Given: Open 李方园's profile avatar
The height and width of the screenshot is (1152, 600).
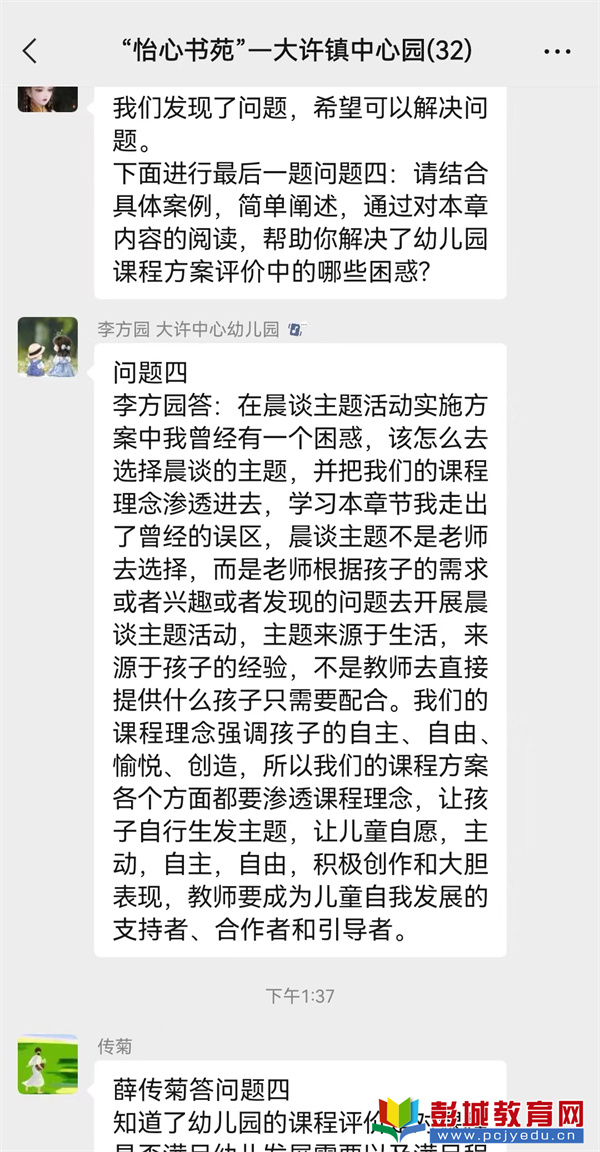Looking at the screenshot, I should click(x=47, y=347).
